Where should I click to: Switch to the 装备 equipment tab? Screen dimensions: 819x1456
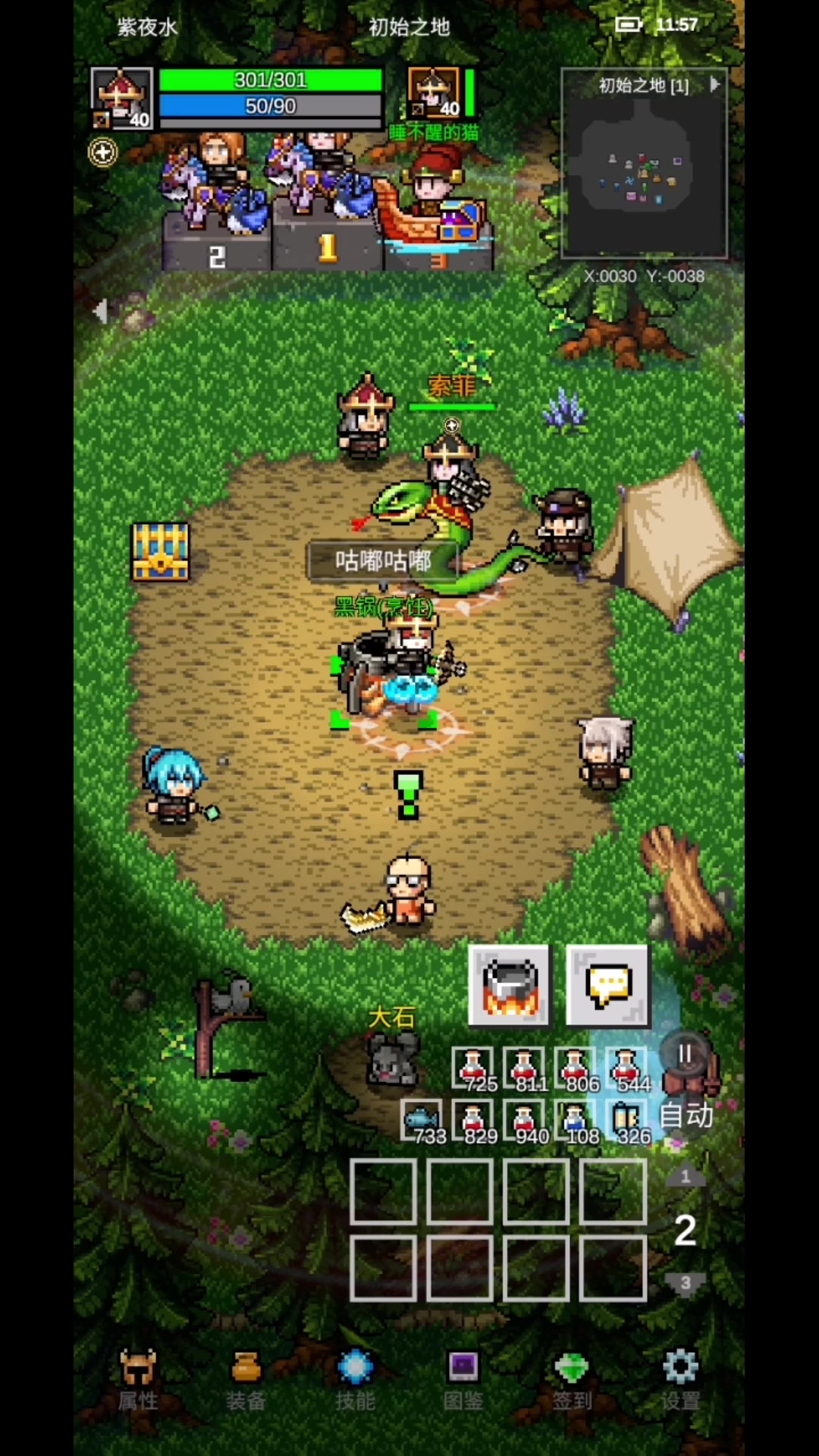pyautogui.click(x=246, y=1380)
